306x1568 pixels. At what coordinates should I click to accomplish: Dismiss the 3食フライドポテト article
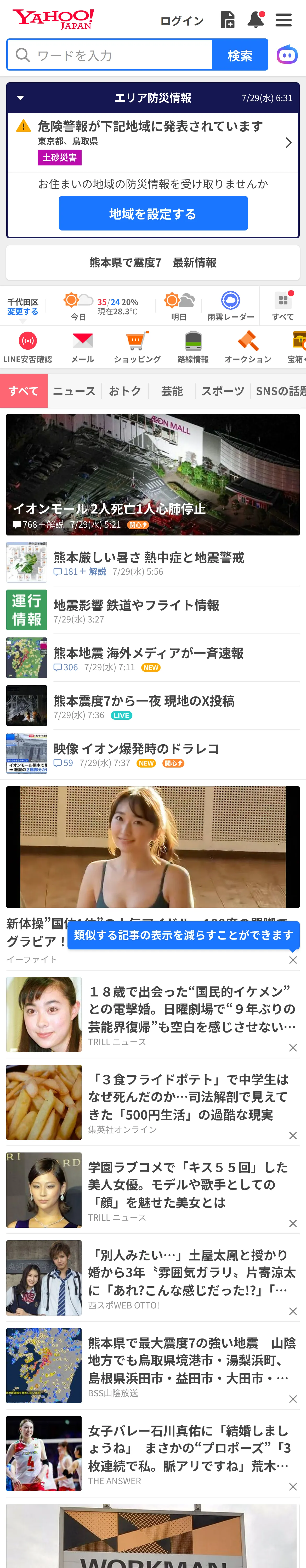(x=293, y=1135)
